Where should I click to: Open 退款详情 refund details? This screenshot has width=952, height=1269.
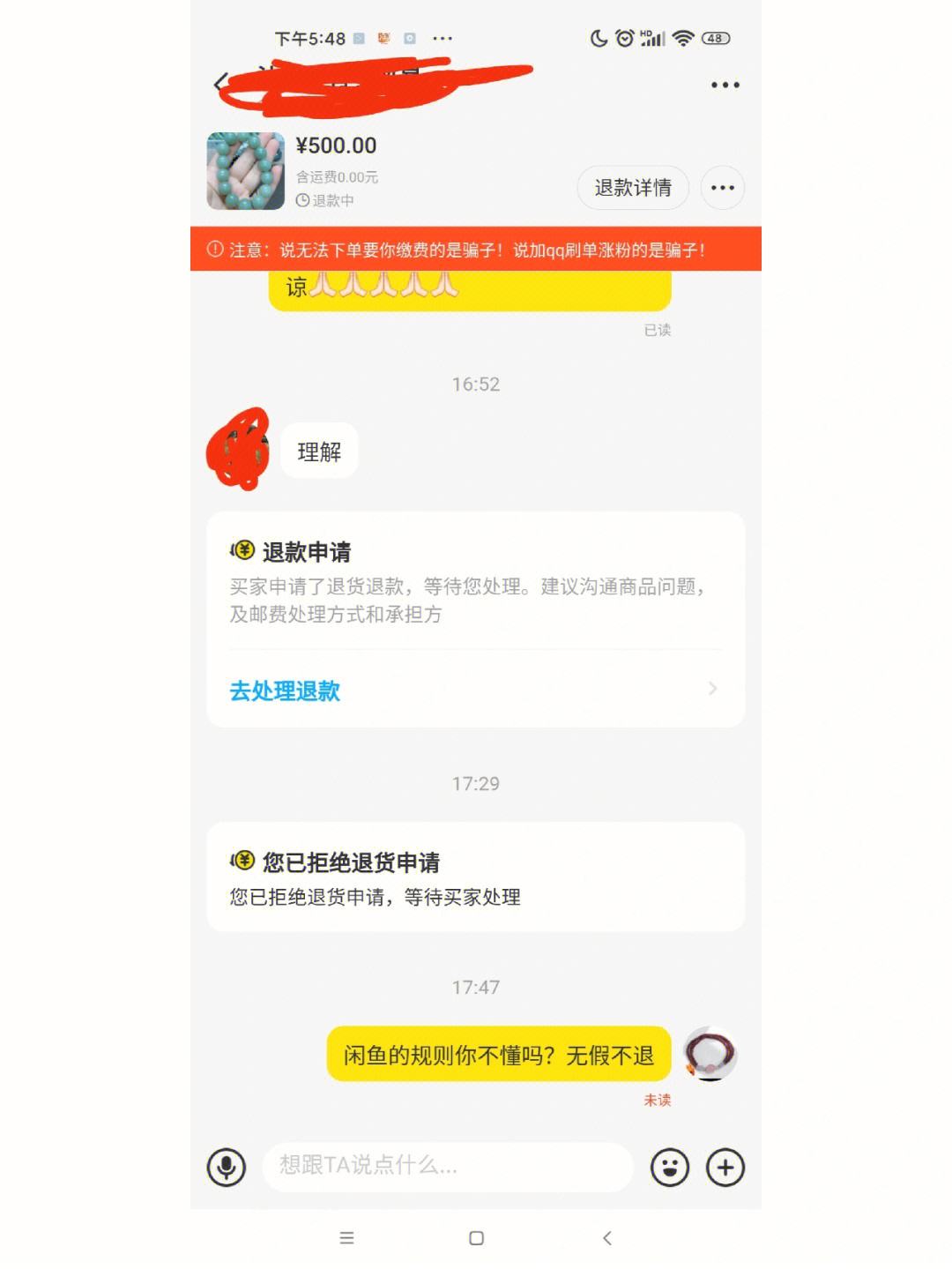click(x=632, y=187)
